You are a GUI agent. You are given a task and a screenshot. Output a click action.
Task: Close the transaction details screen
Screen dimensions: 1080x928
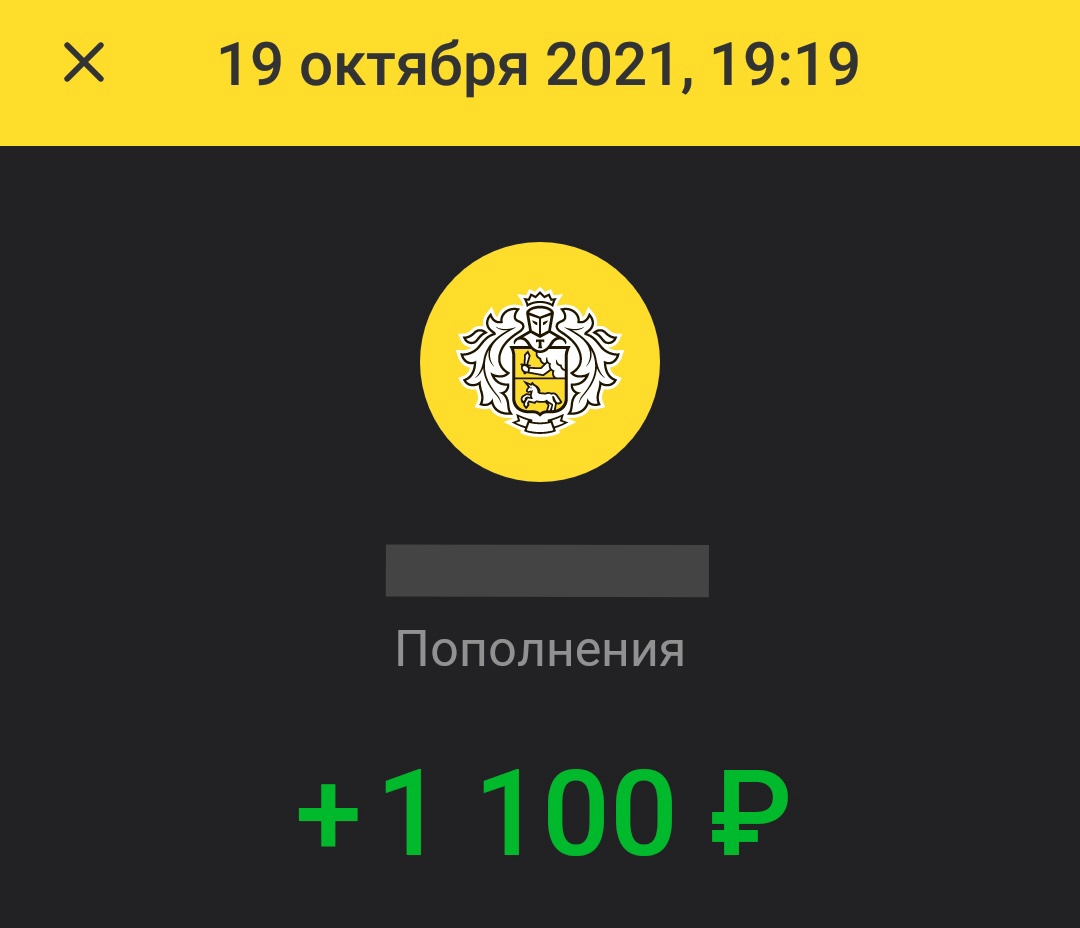[x=84, y=63]
